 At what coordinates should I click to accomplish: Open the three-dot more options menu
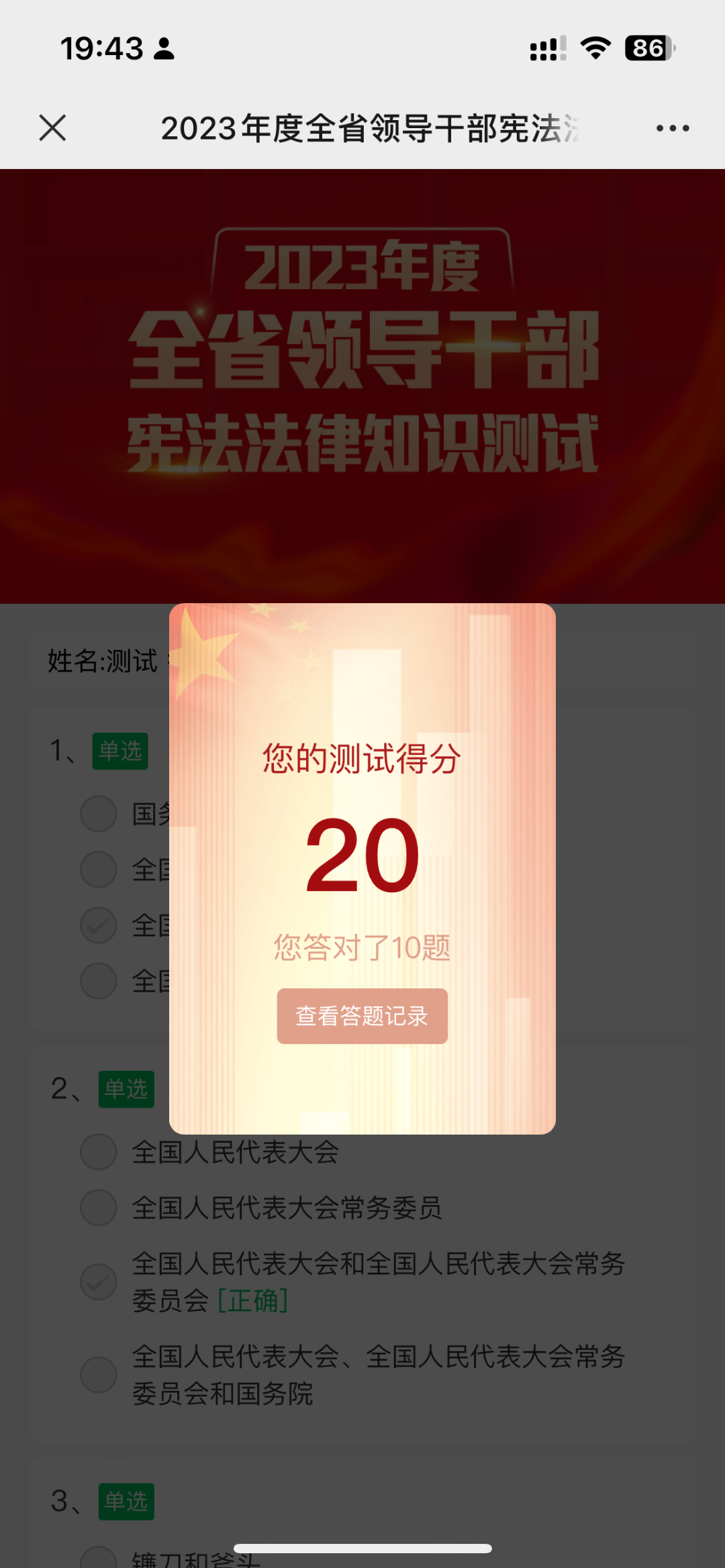673,128
